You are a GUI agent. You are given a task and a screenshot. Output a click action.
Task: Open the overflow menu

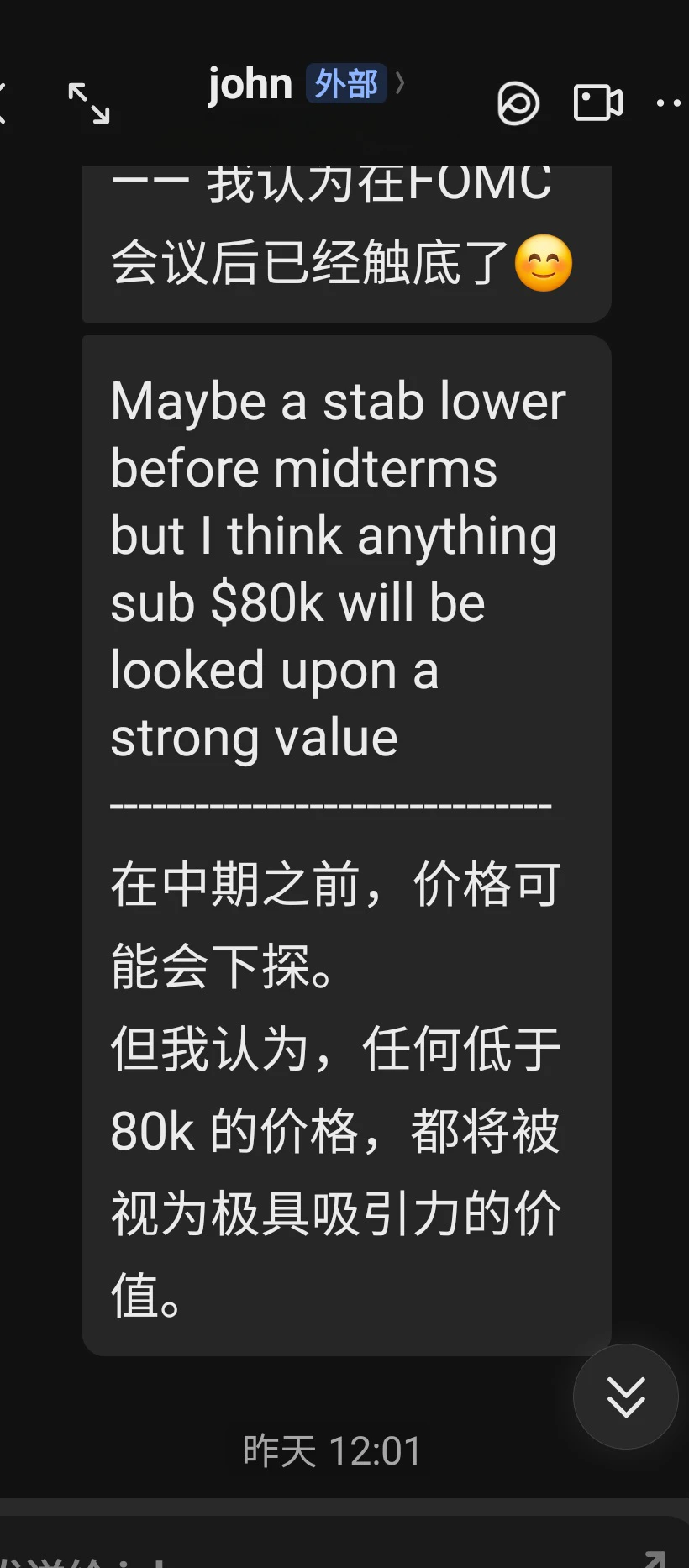(x=671, y=103)
